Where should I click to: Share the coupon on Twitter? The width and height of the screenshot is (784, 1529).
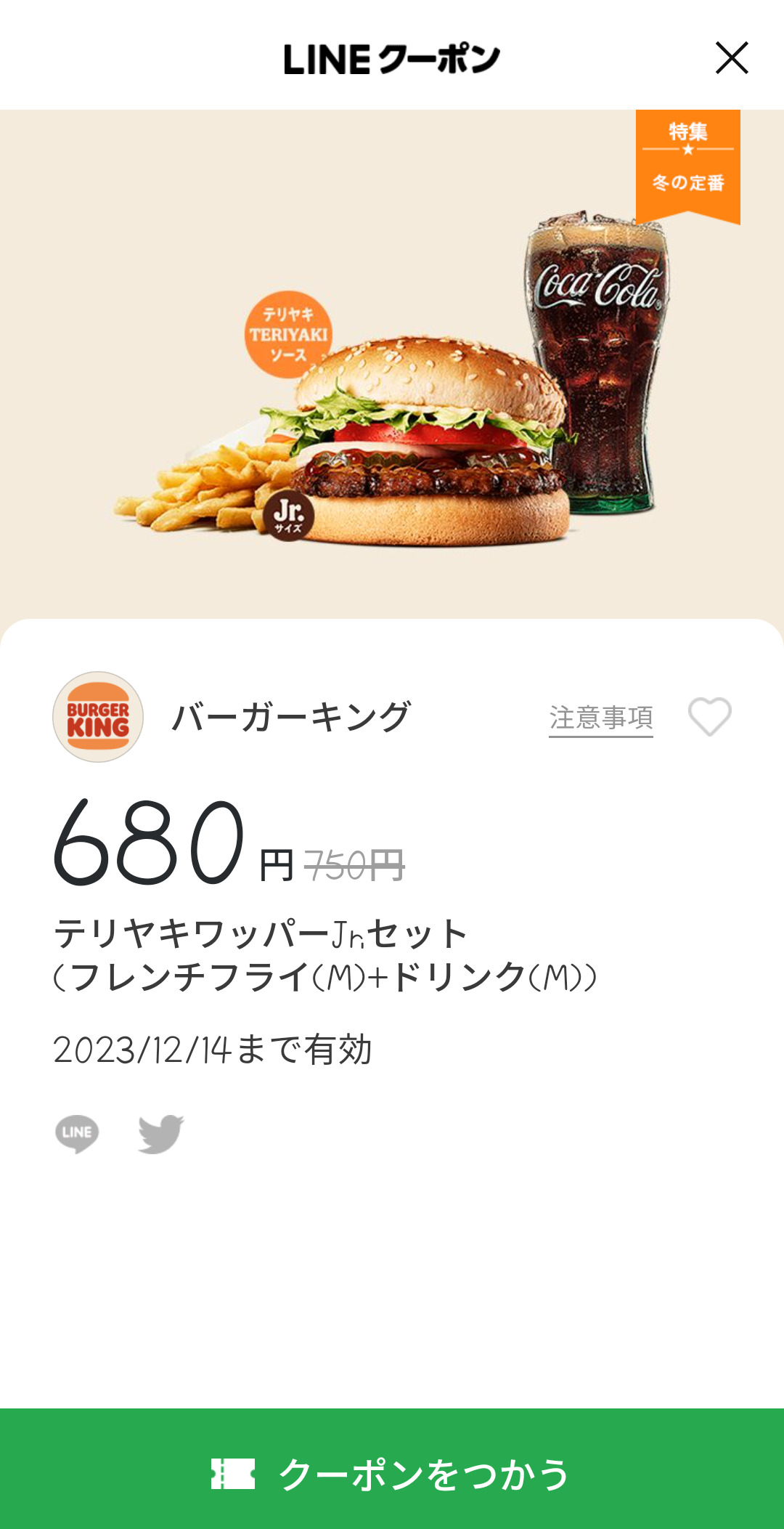tap(161, 1133)
